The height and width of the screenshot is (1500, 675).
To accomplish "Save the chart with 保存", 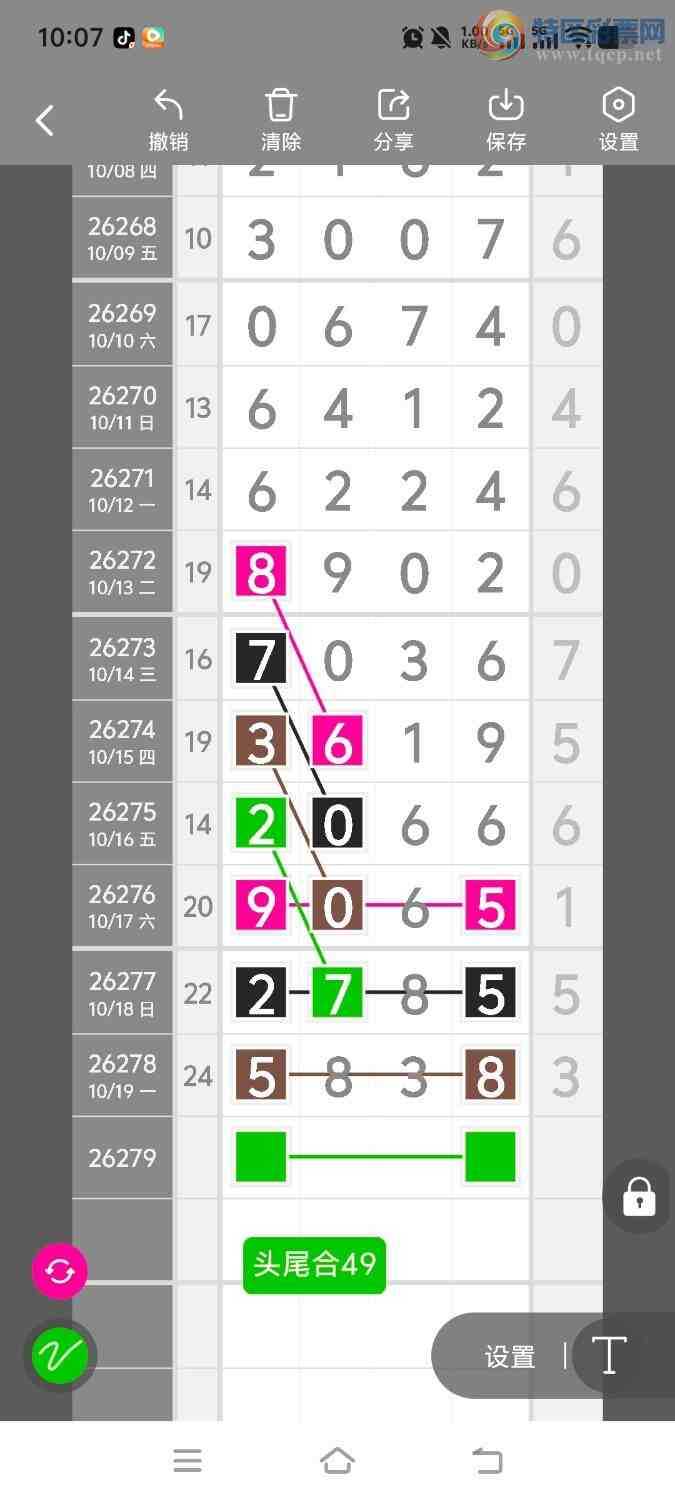I will (506, 121).
